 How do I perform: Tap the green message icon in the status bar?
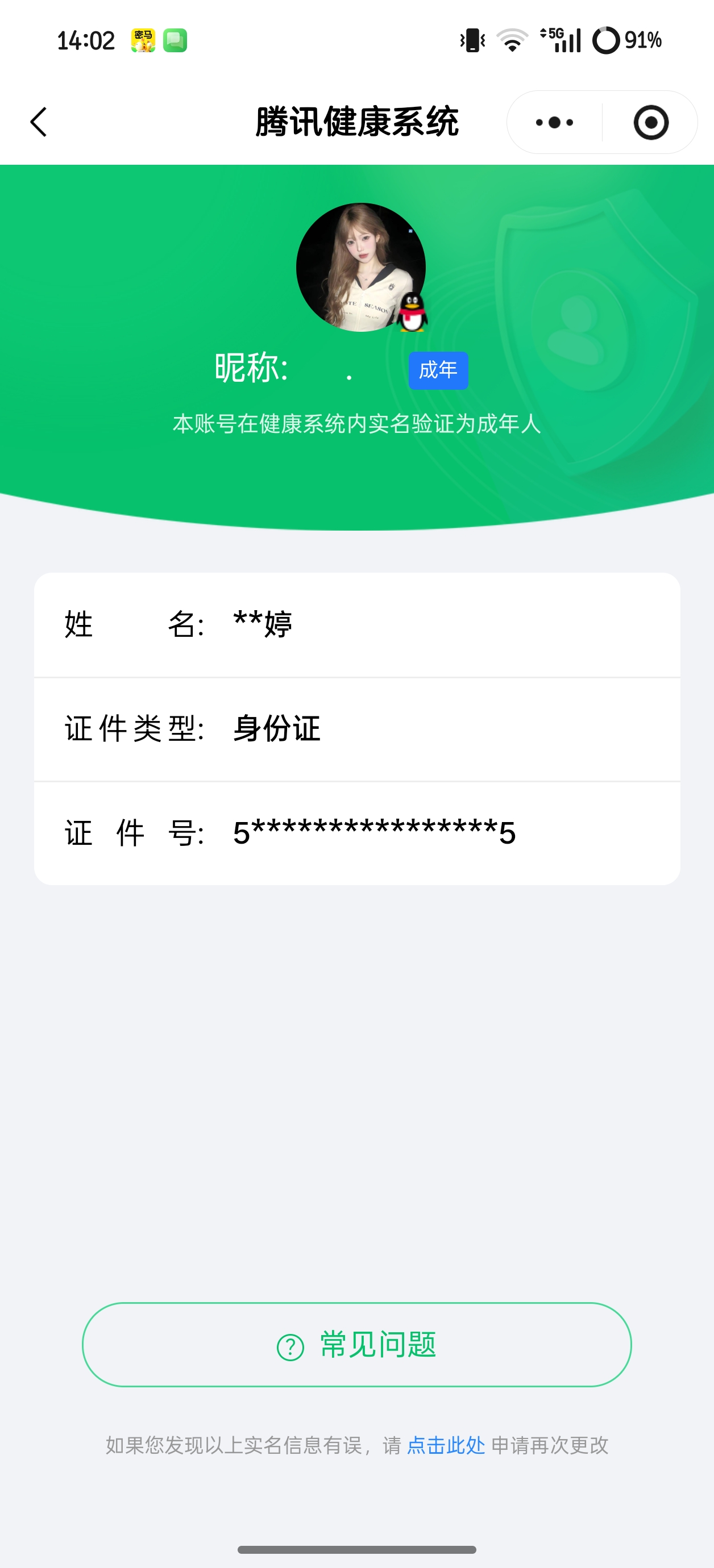[x=176, y=40]
